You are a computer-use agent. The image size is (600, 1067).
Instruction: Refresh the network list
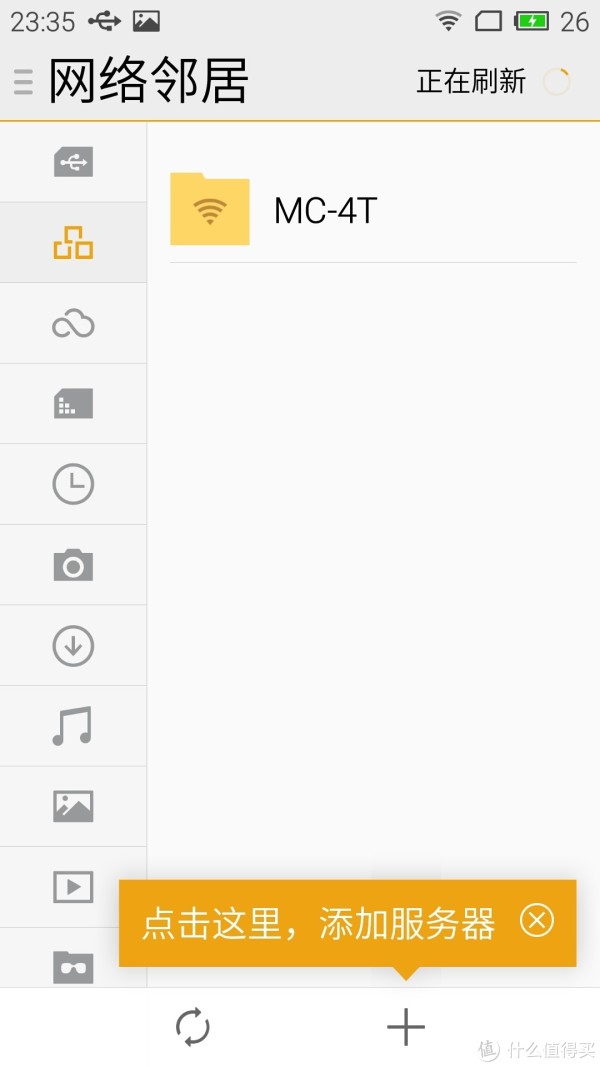(x=193, y=1027)
